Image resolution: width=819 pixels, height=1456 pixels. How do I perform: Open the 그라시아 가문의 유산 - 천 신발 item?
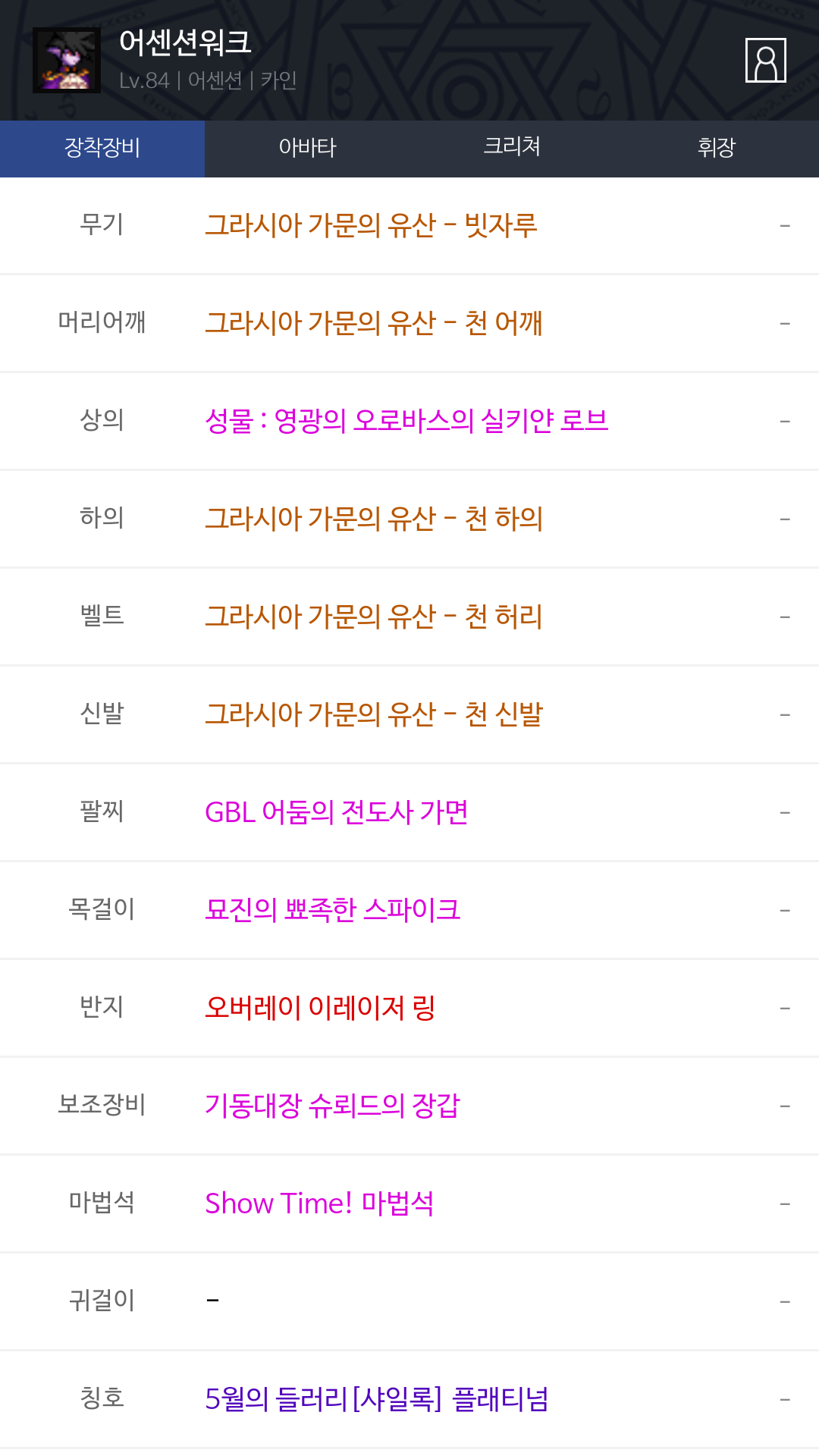[374, 714]
